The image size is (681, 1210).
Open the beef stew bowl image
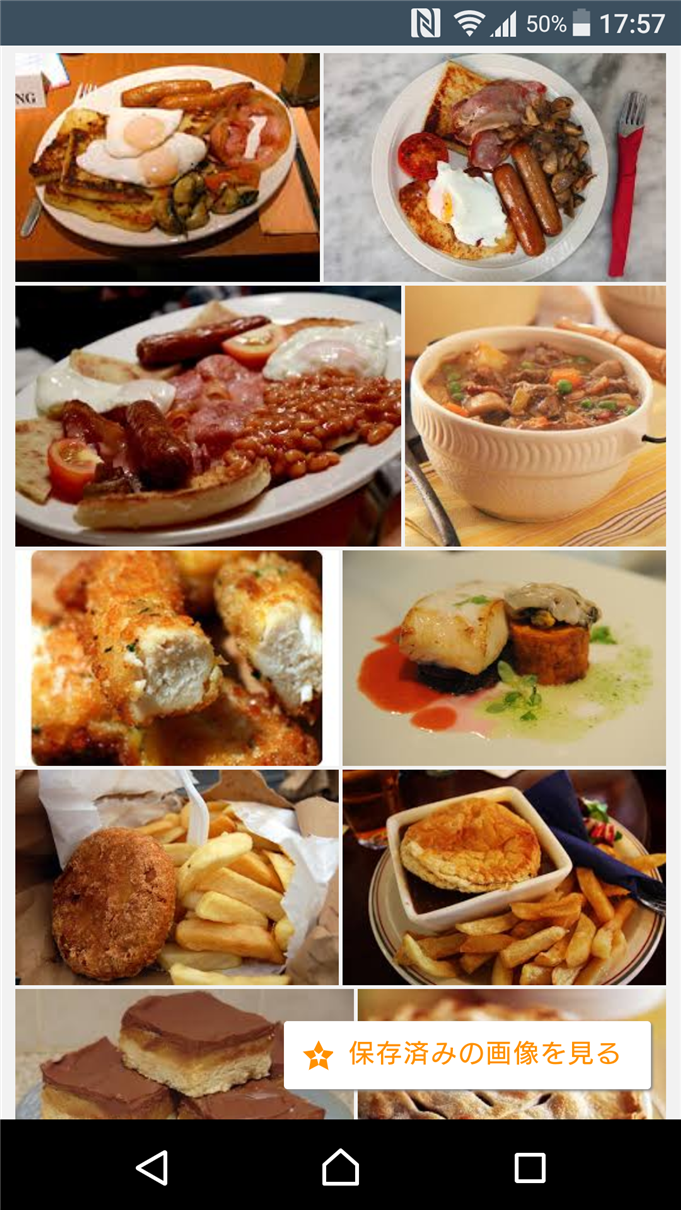tap(535, 415)
